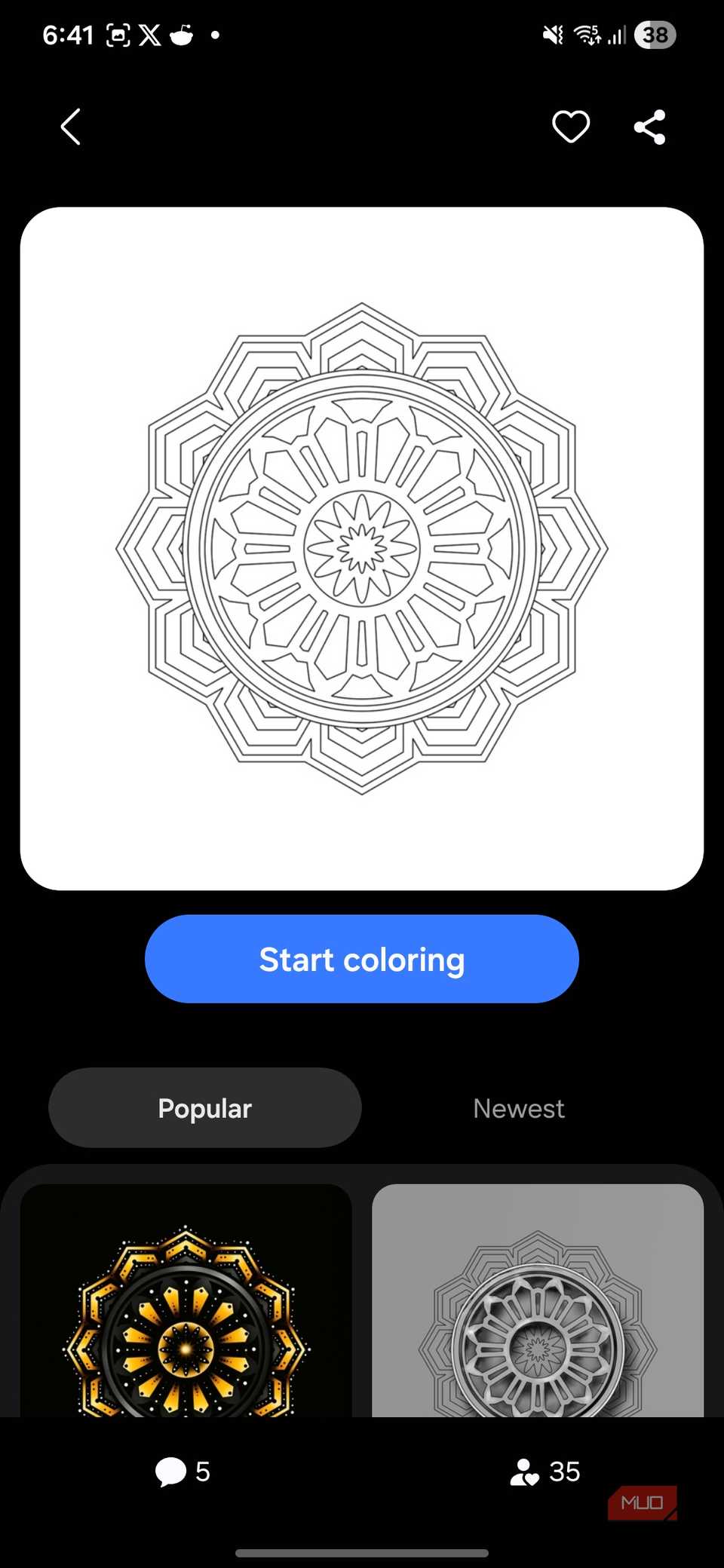Share this coloring page
The image size is (724, 1568).
click(x=649, y=127)
